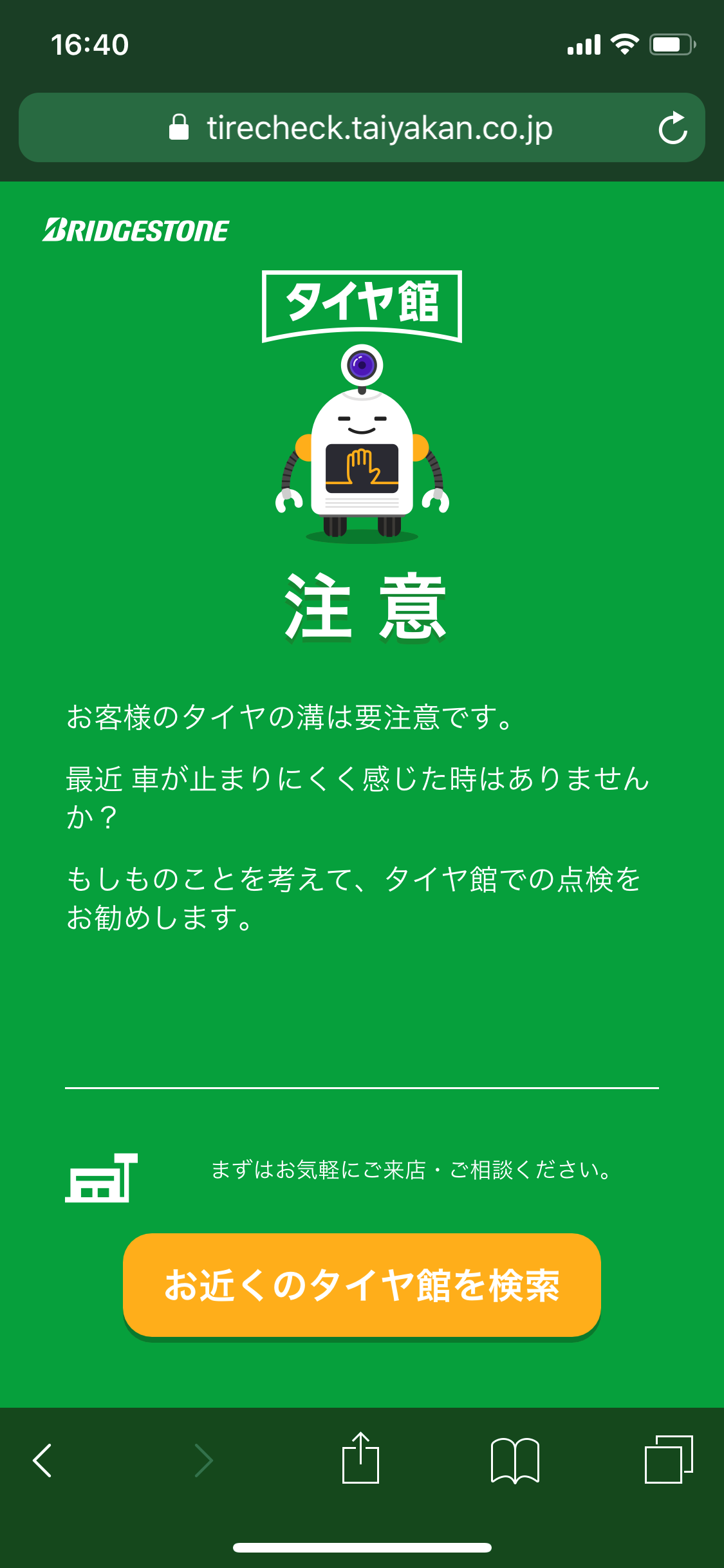Reload the page with the refresh icon

point(673,128)
